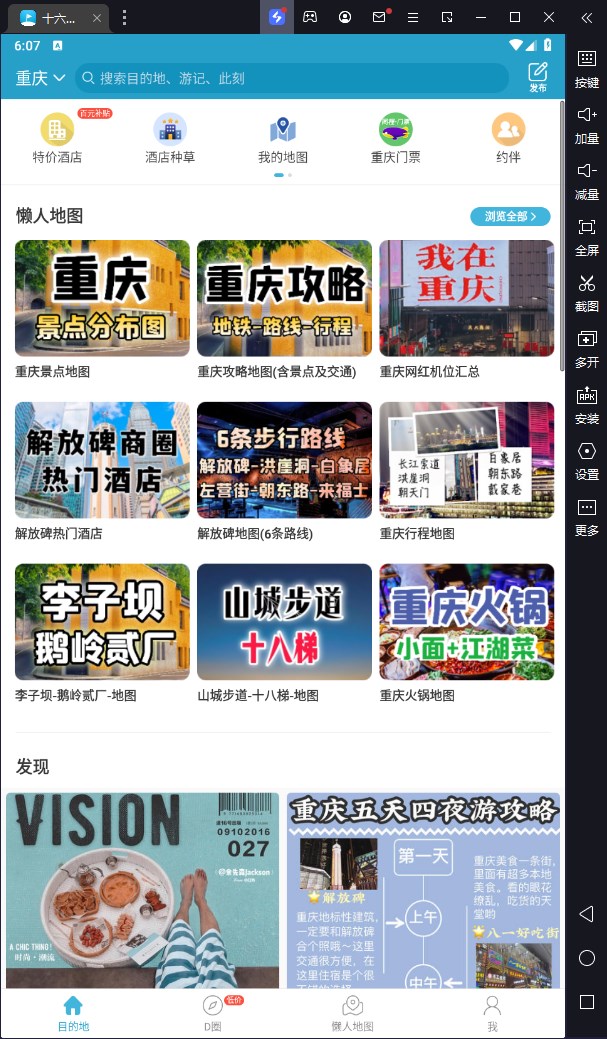Open the 重庆 city dropdown

pos(40,78)
